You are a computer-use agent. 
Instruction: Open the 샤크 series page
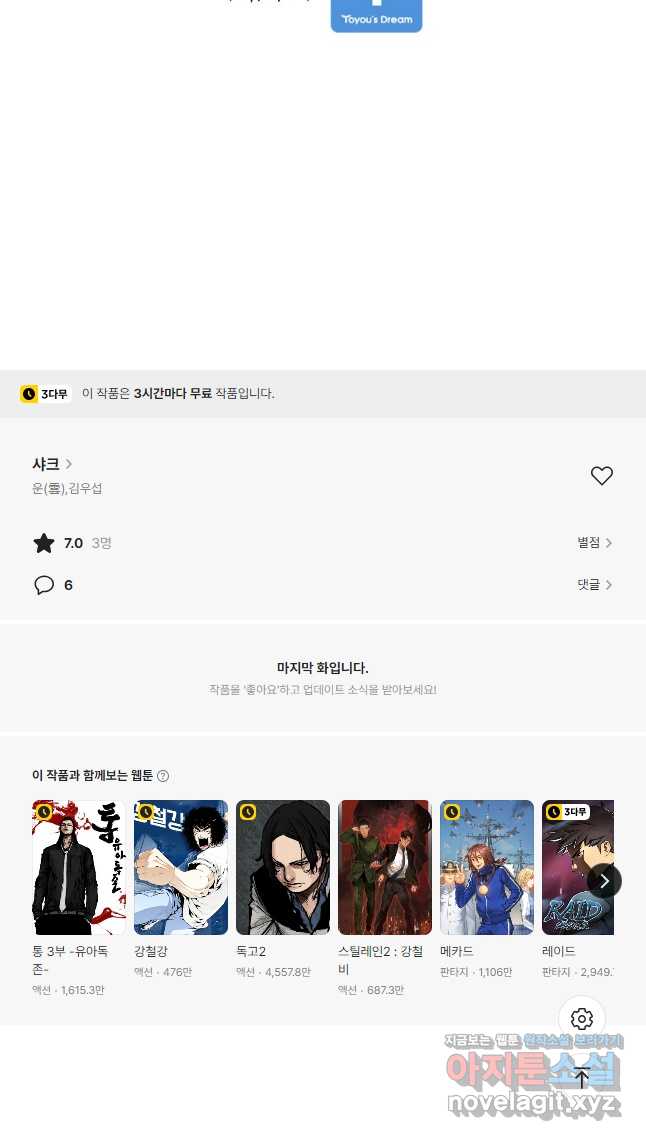point(52,464)
